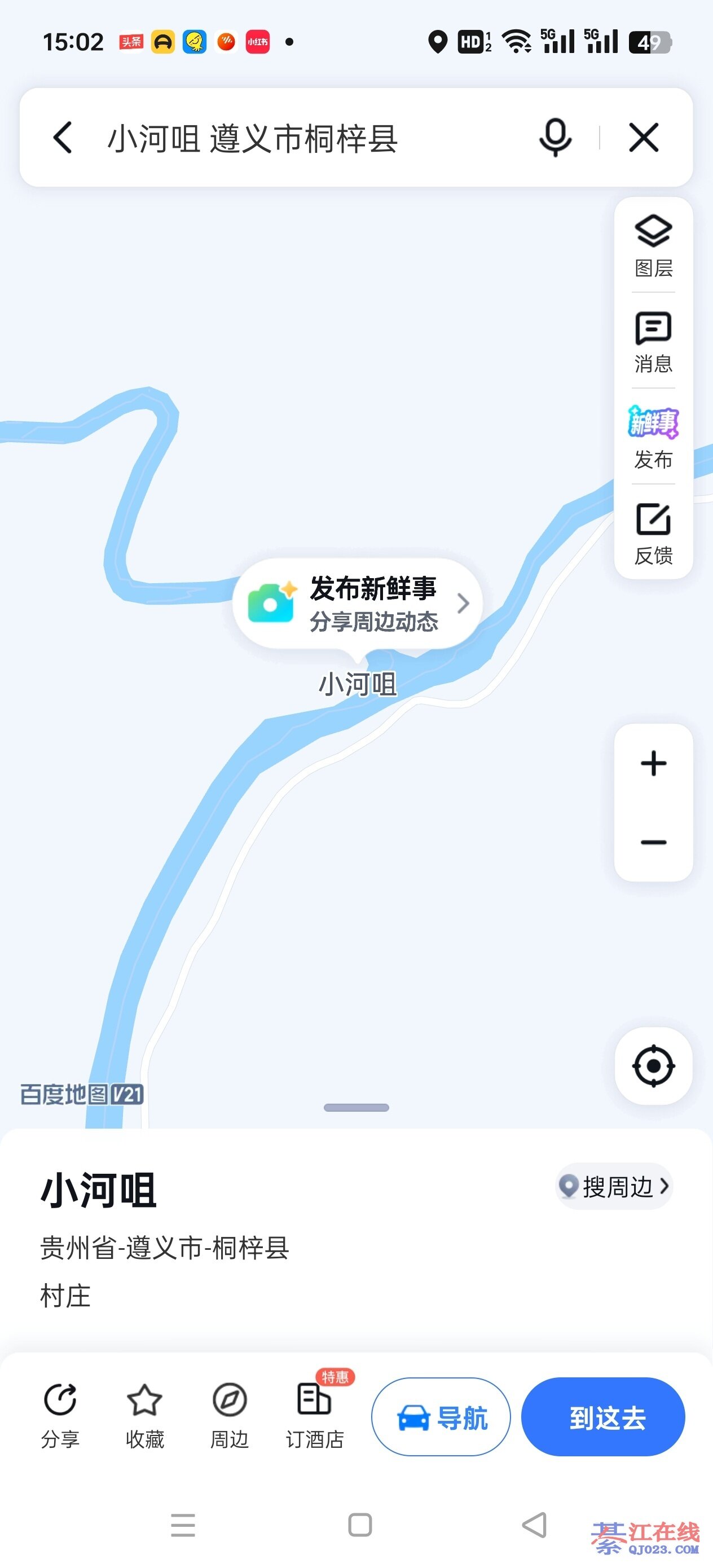Tap 到这去 to get directions

[603, 1417]
